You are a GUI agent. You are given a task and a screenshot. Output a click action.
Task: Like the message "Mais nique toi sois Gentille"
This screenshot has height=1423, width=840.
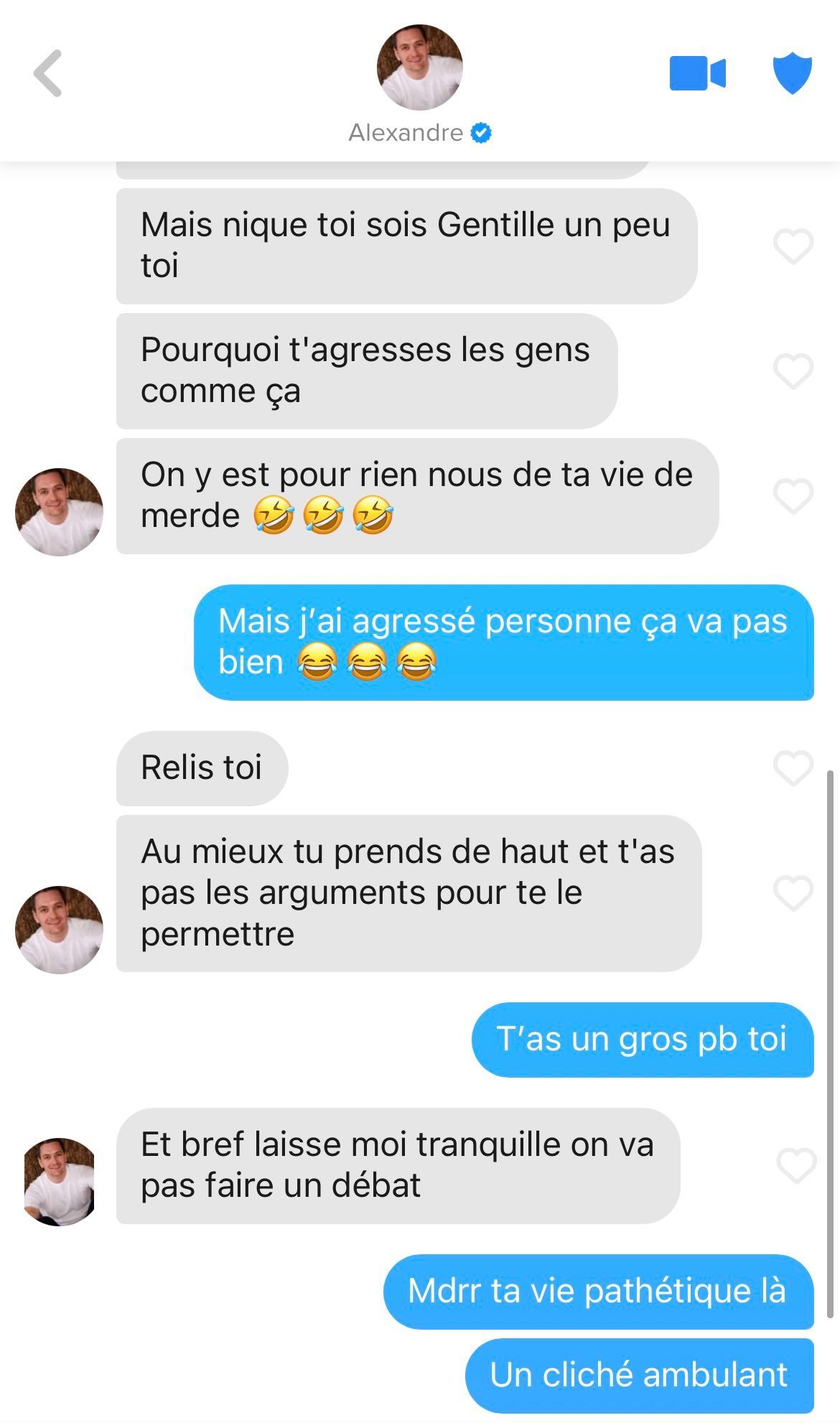click(793, 246)
